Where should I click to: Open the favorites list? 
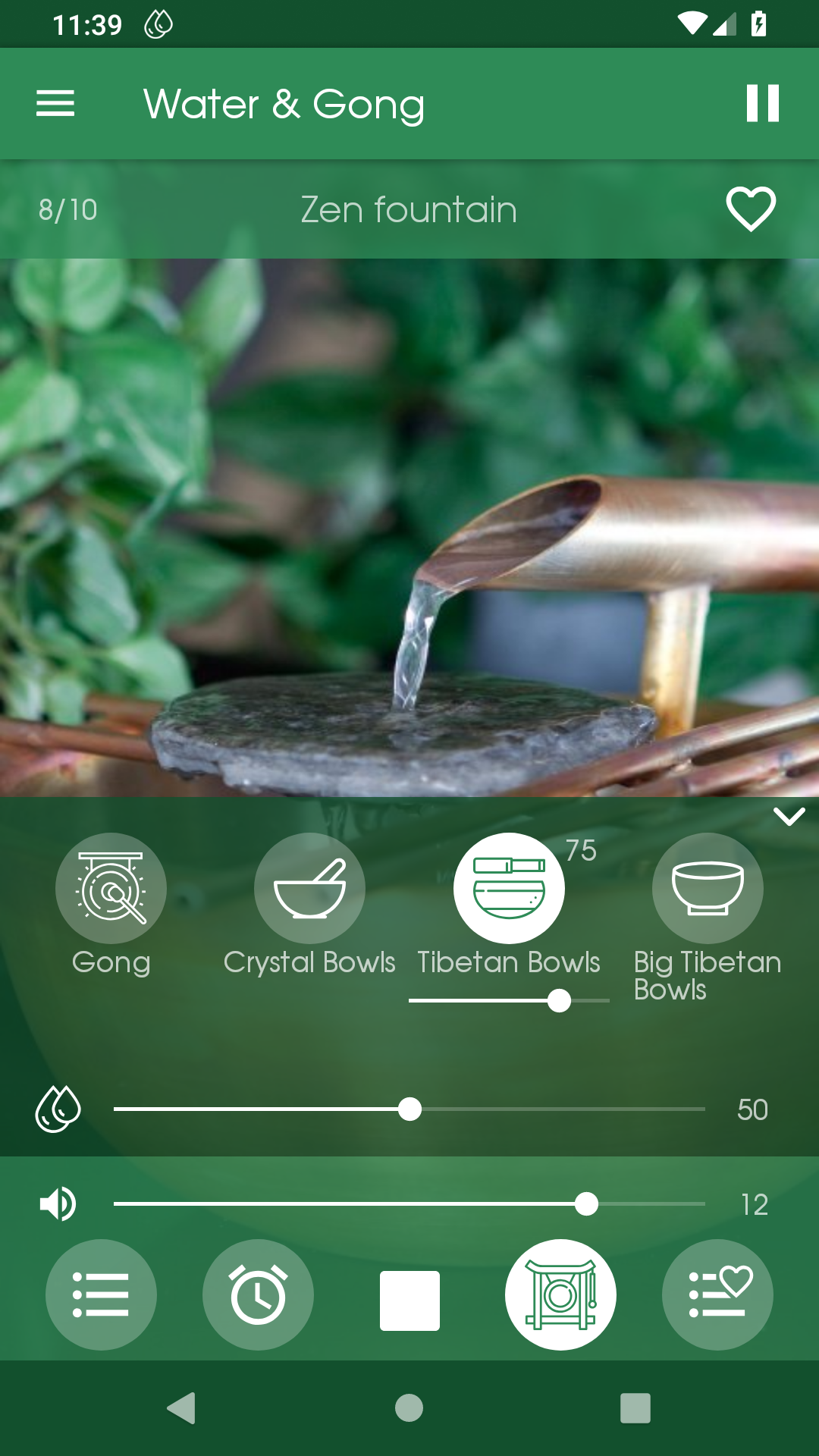point(717,1294)
